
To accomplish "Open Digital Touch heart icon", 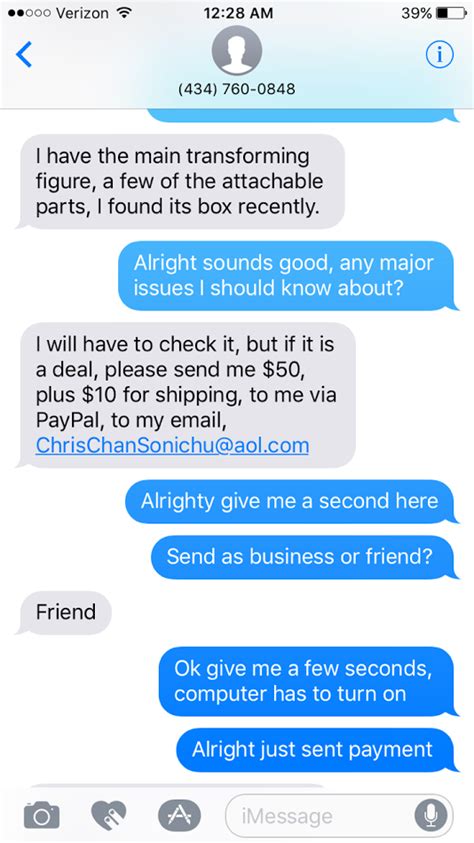I will (109, 816).
